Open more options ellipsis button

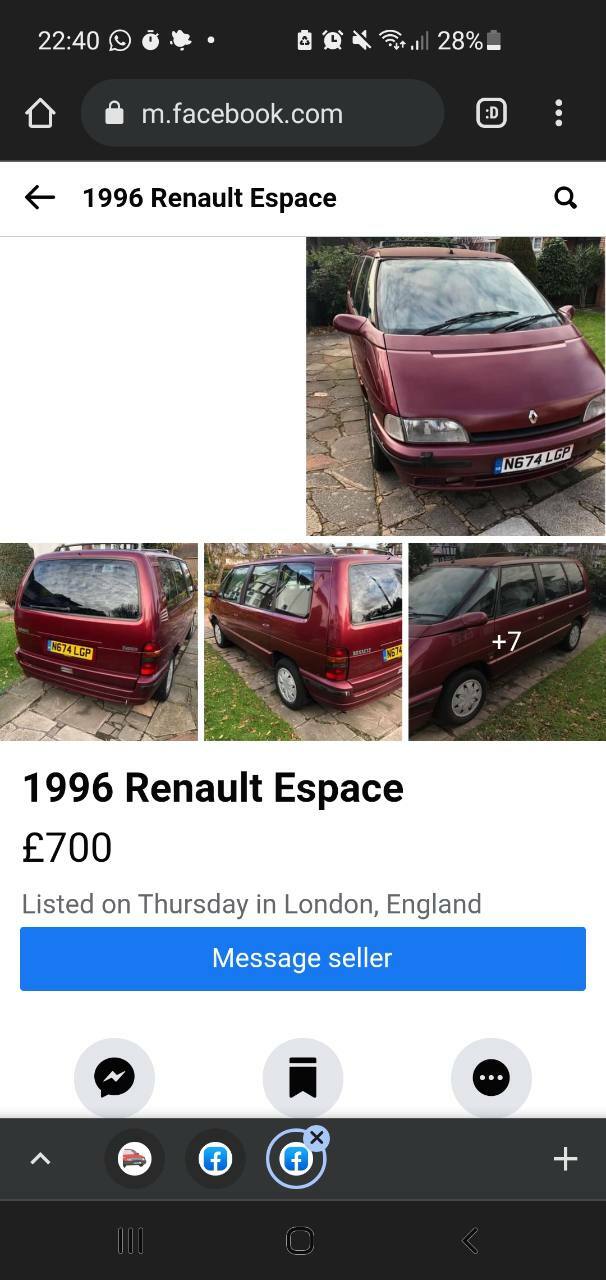pos(491,1078)
